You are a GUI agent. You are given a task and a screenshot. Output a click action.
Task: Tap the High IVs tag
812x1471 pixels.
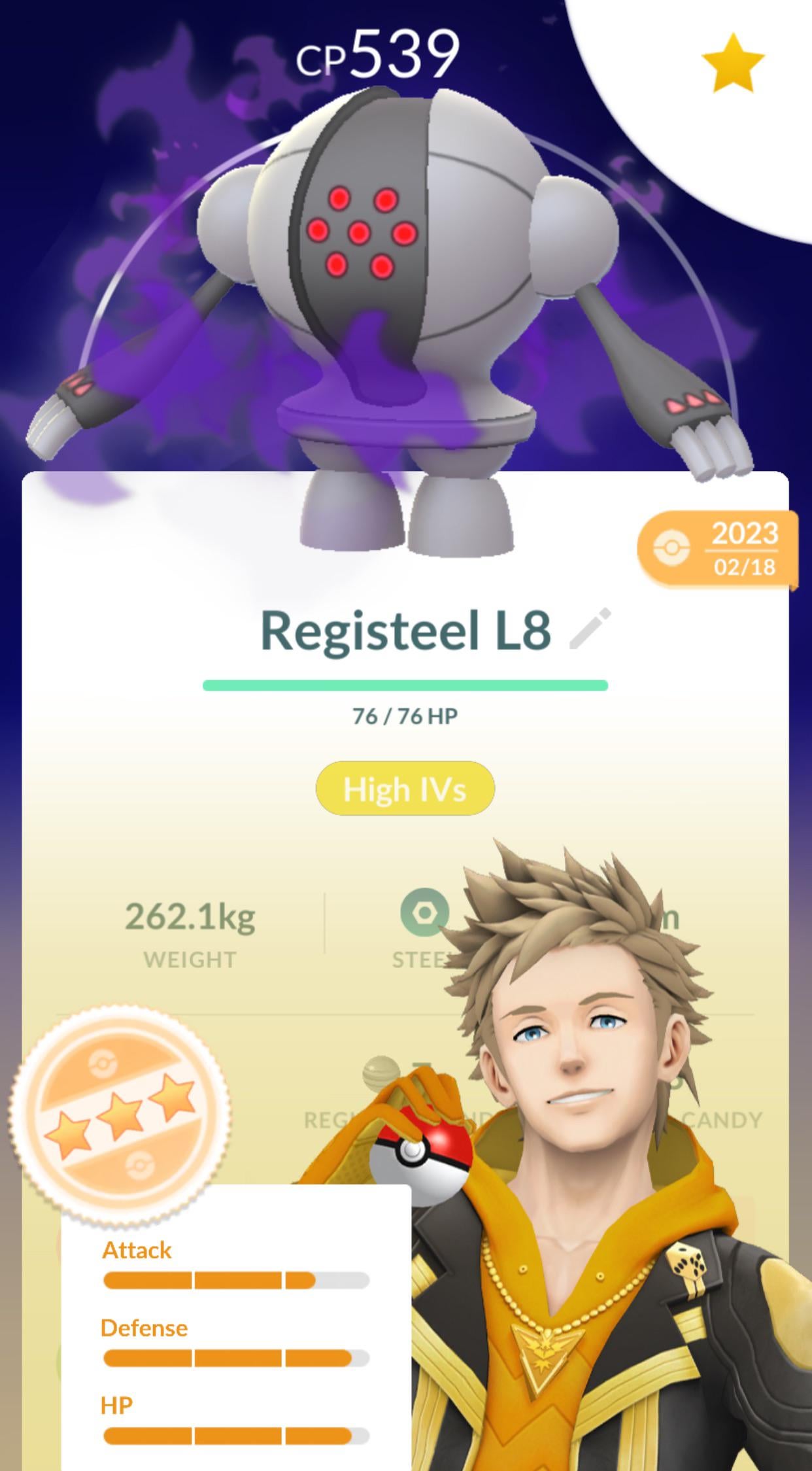click(x=405, y=789)
